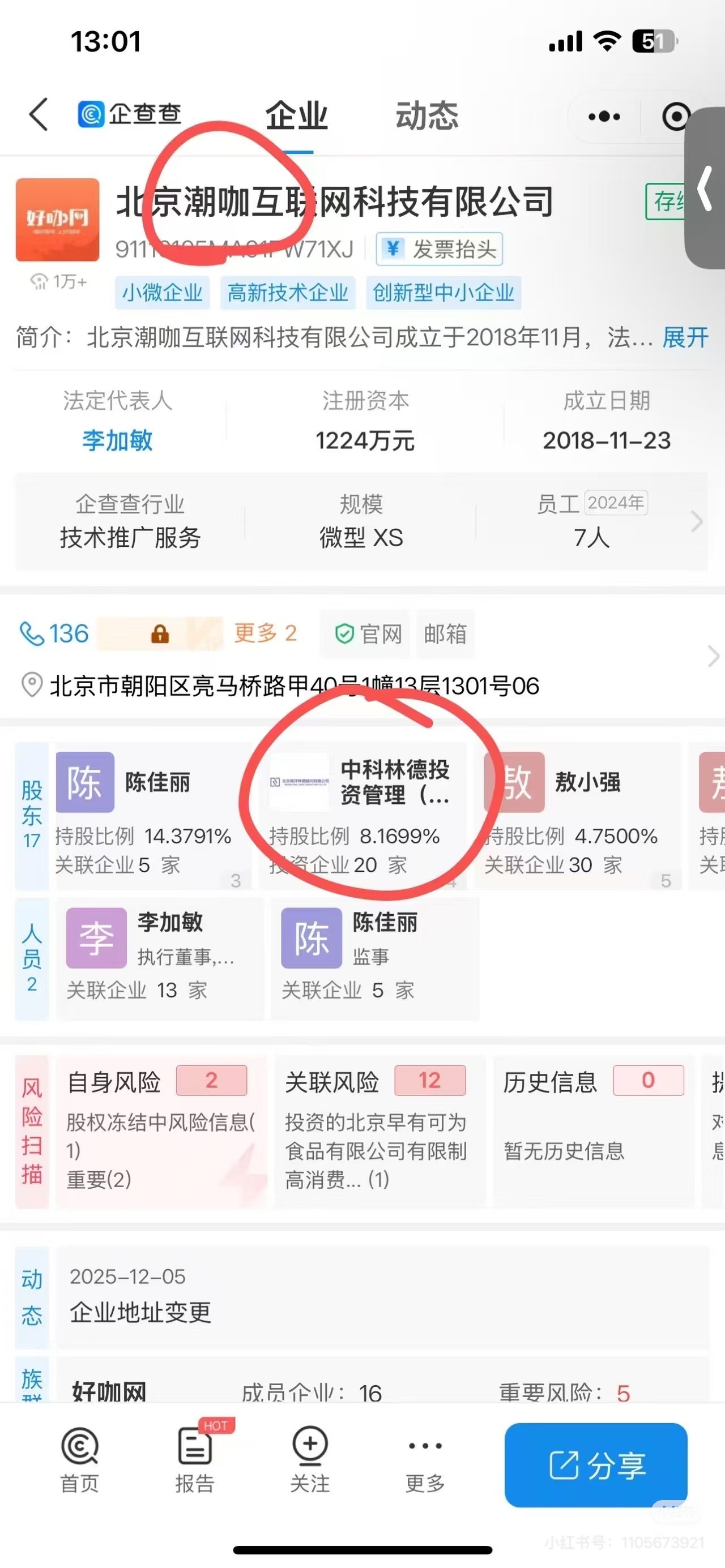Tap the 发票抬头 button
725x1568 pixels.
click(440, 249)
